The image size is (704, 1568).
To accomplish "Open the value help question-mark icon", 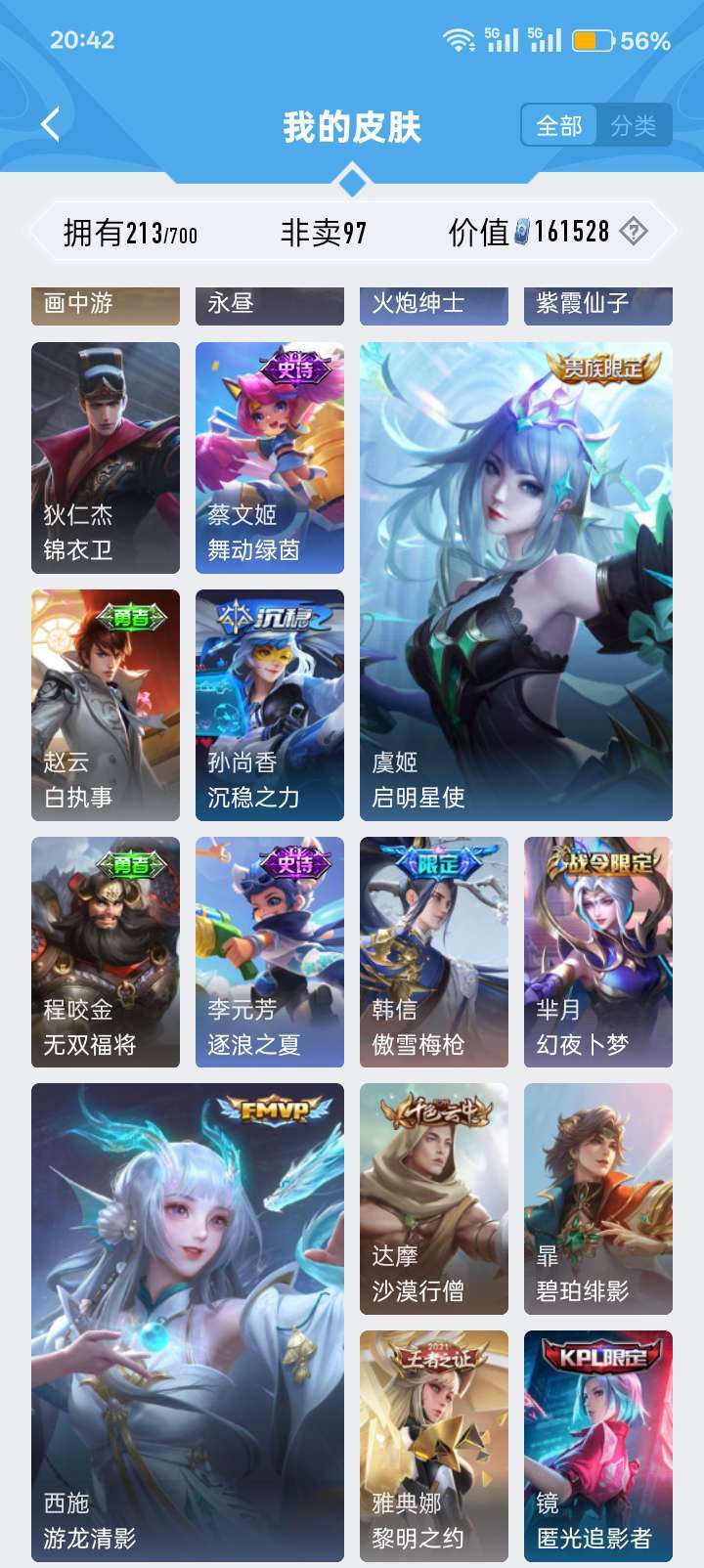I will [634, 232].
